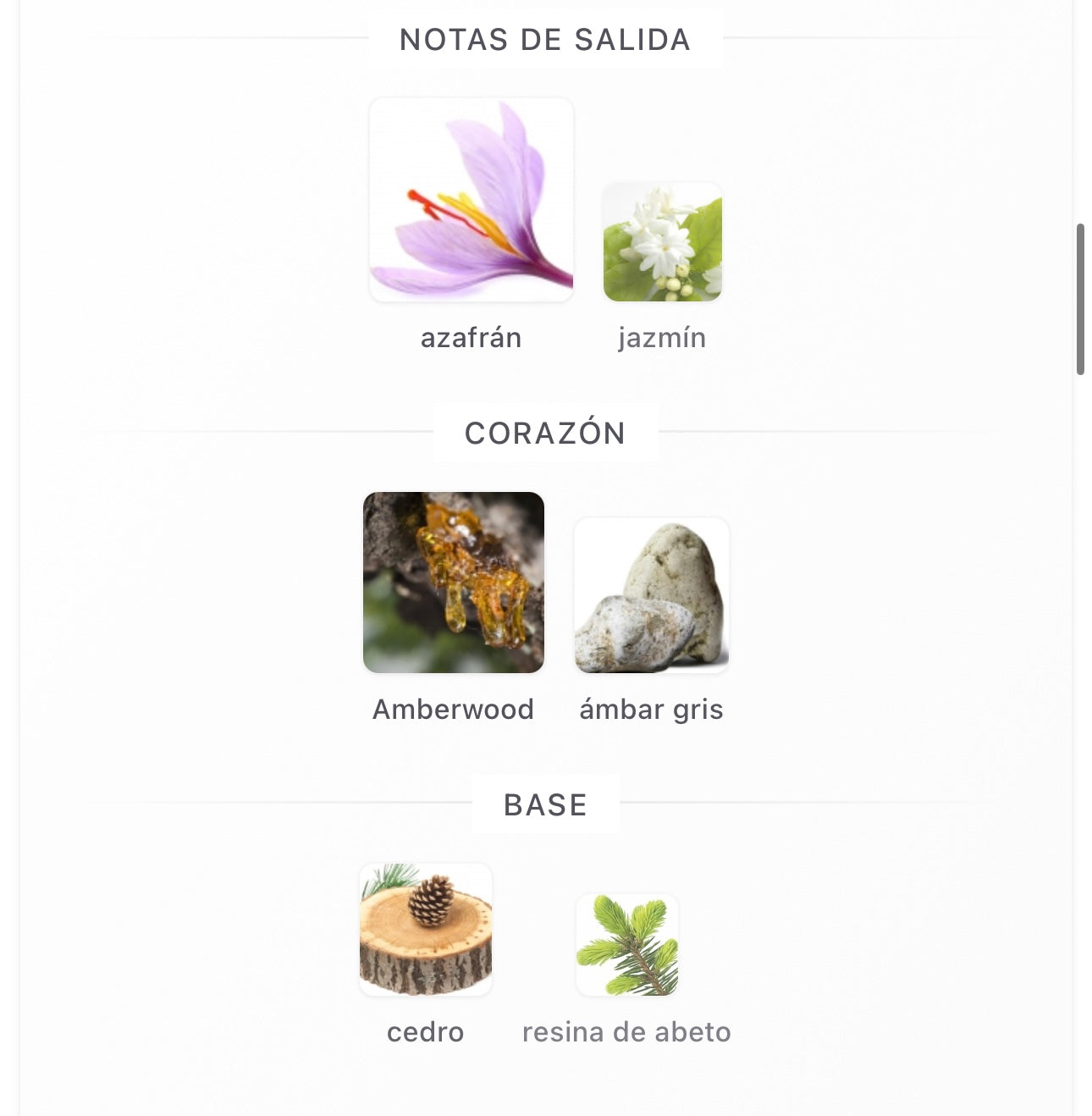Open the azafrán note

coord(472,201)
